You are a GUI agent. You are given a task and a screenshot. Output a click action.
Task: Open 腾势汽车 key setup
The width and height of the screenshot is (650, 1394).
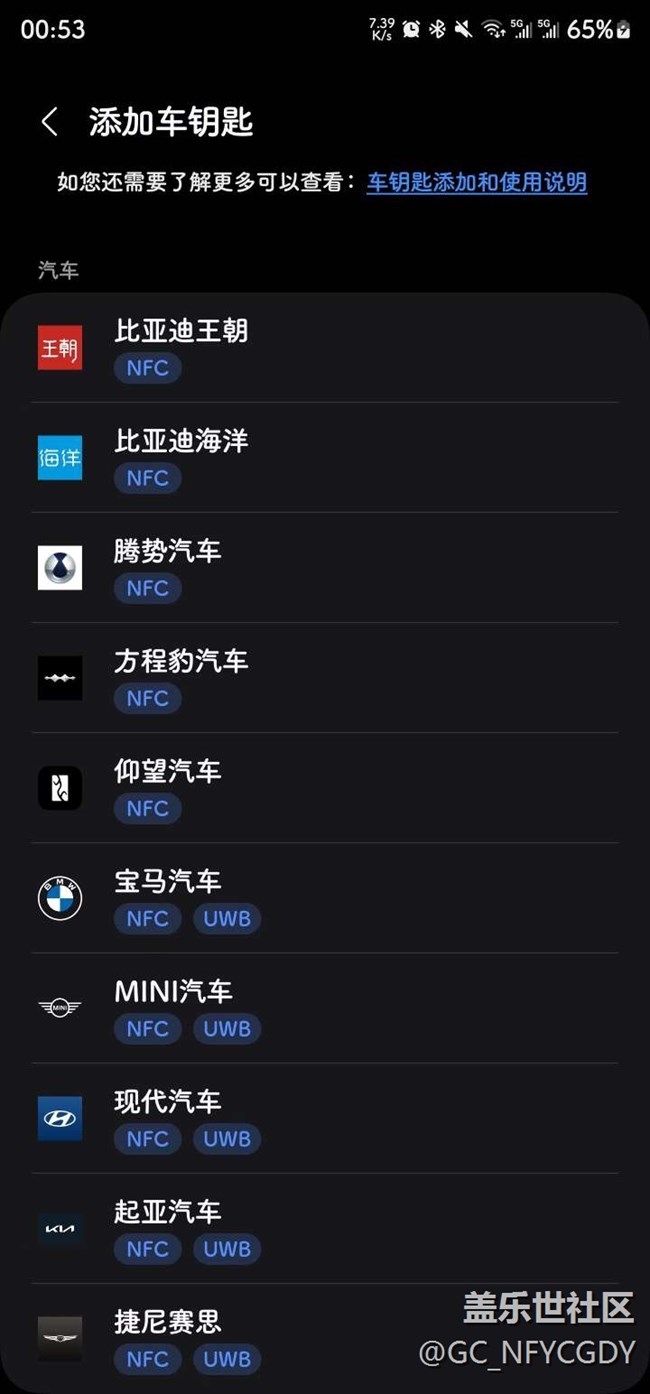click(x=325, y=568)
